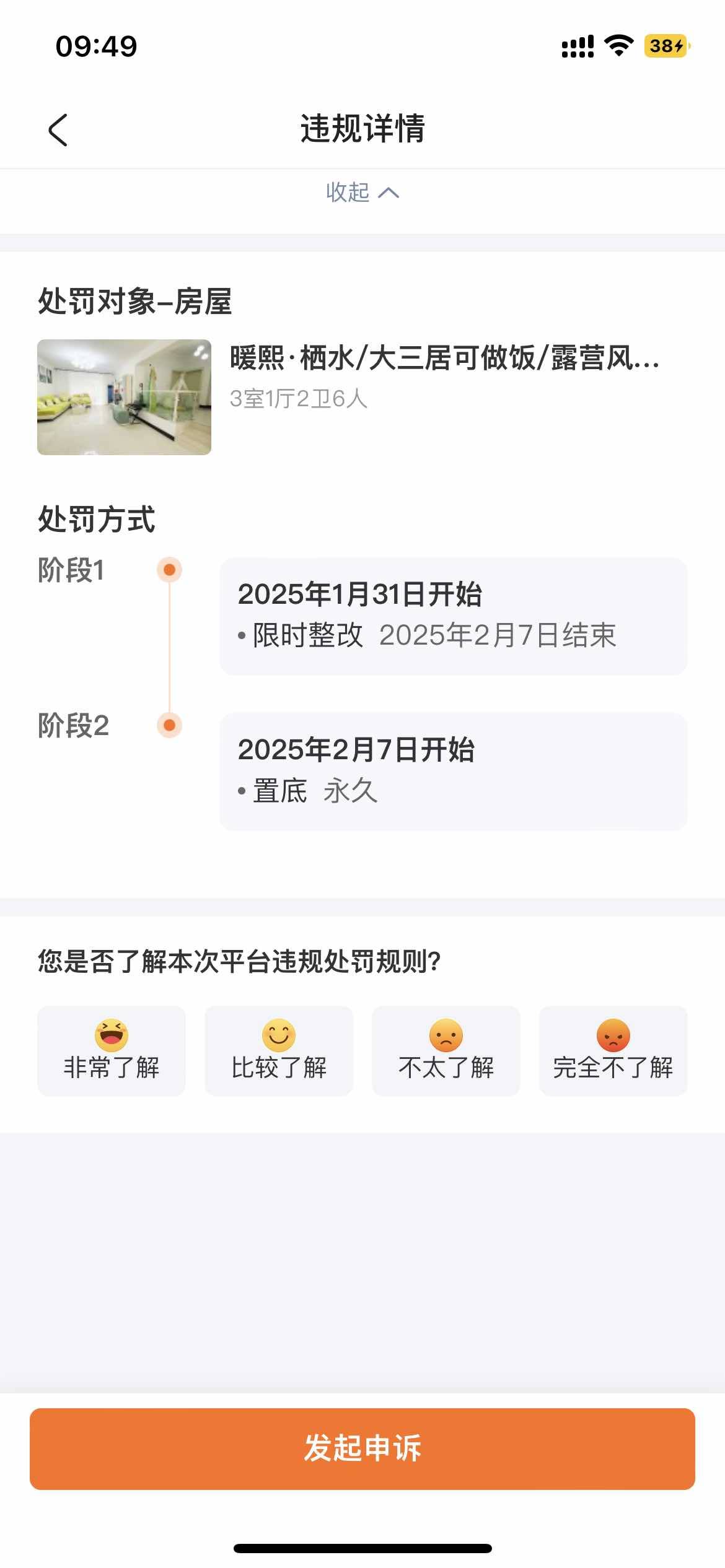The height and width of the screenshot is (1568, 725).
Task: Select 非常了解 feedback option
Action: (112, 1050)
